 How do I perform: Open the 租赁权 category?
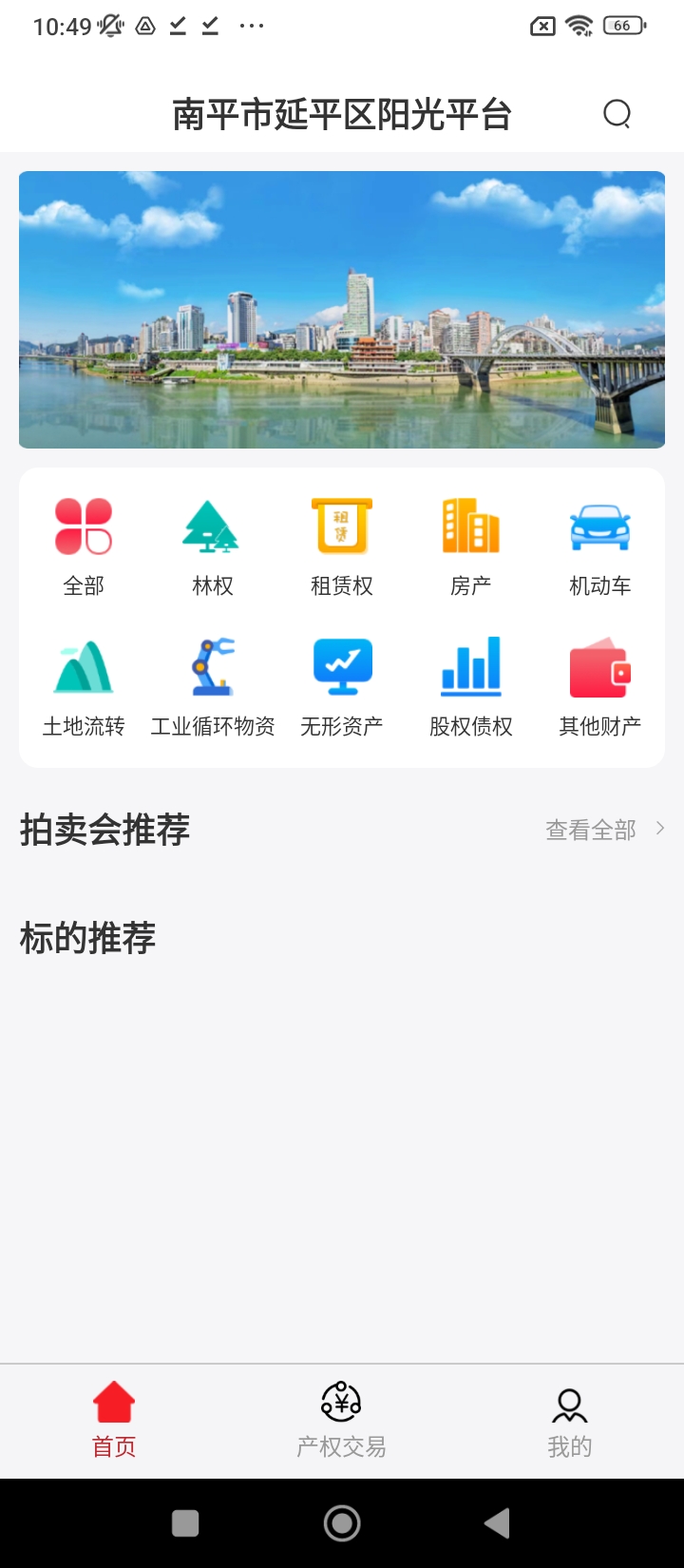341,545
